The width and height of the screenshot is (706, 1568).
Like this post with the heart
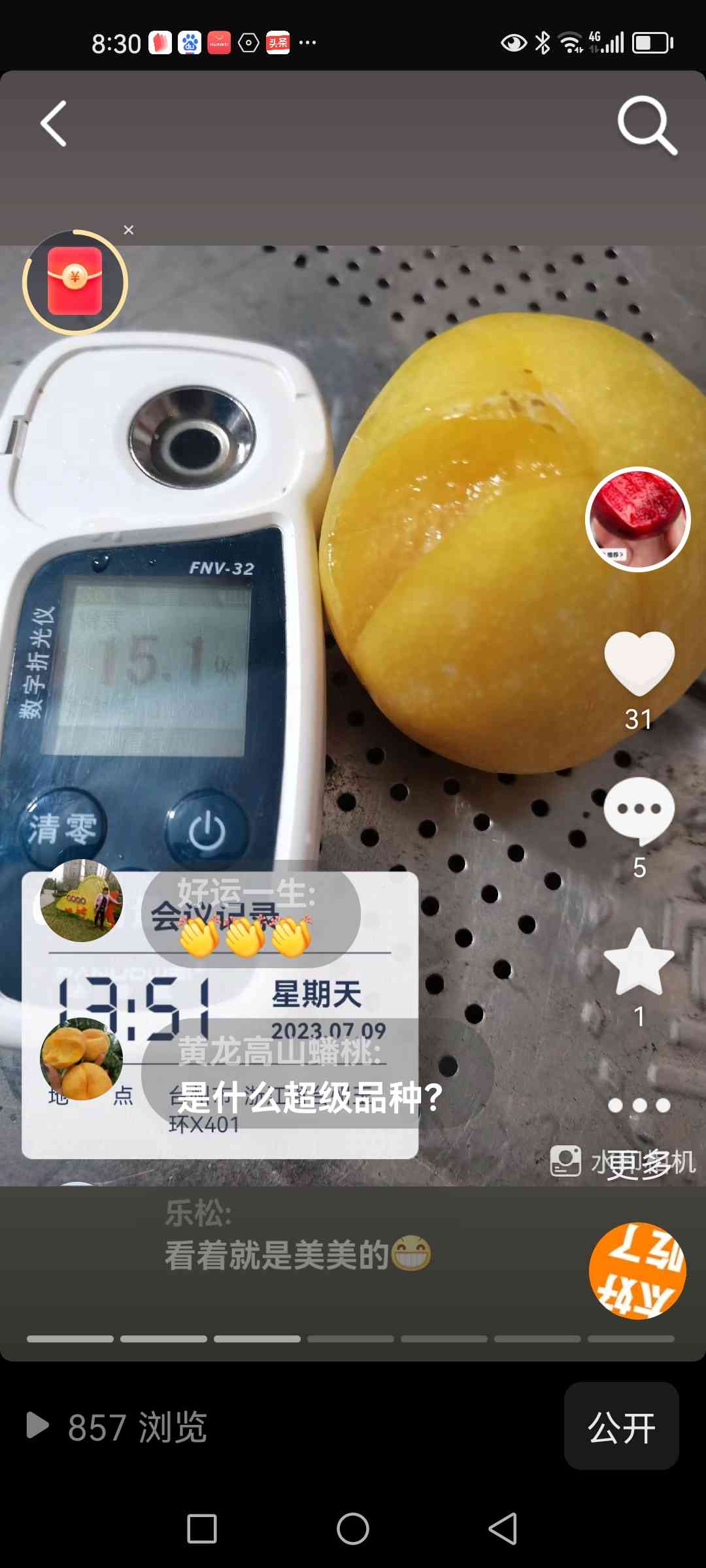(639, 663)
